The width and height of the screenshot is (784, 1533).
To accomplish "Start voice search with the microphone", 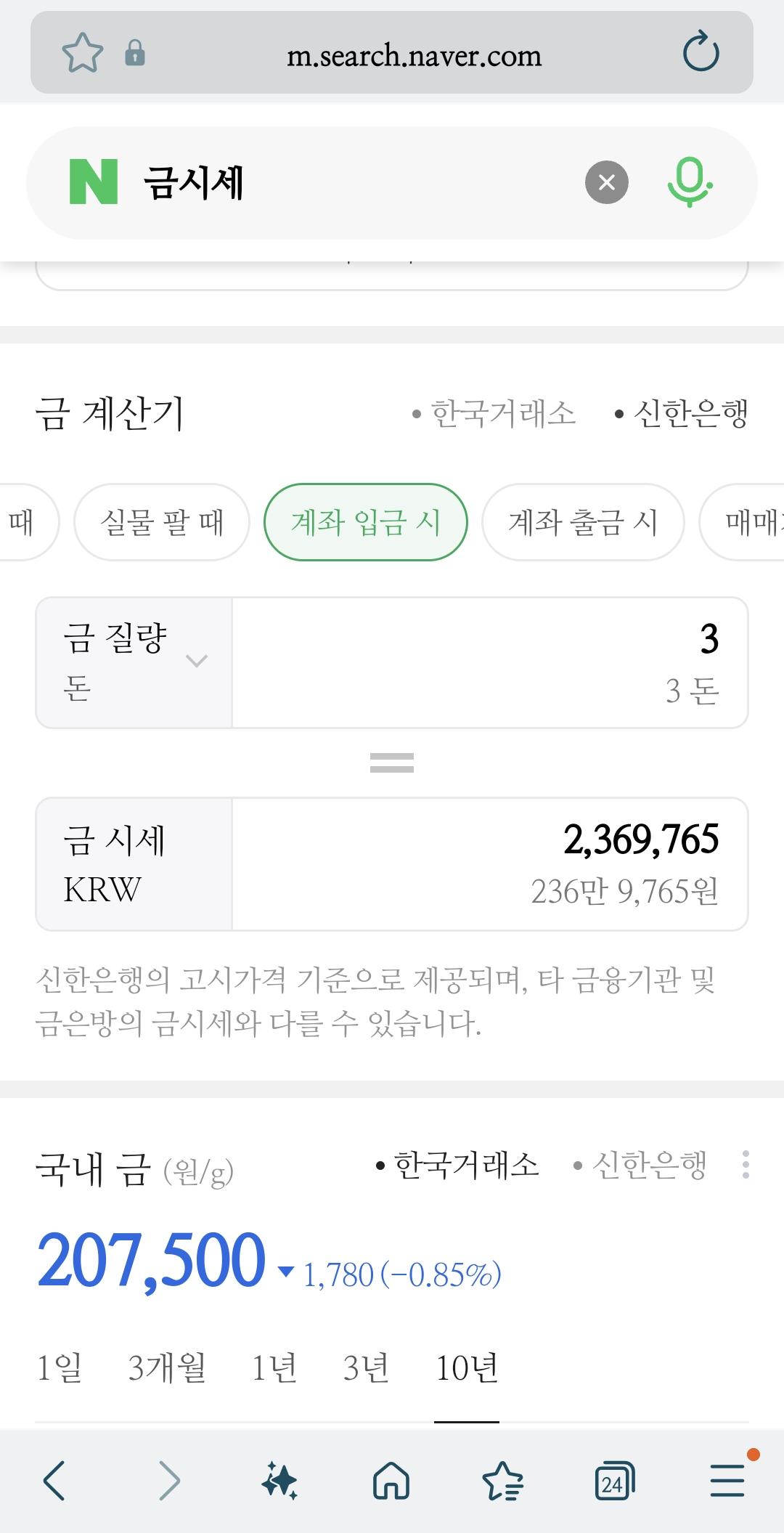I will (689, 182).
